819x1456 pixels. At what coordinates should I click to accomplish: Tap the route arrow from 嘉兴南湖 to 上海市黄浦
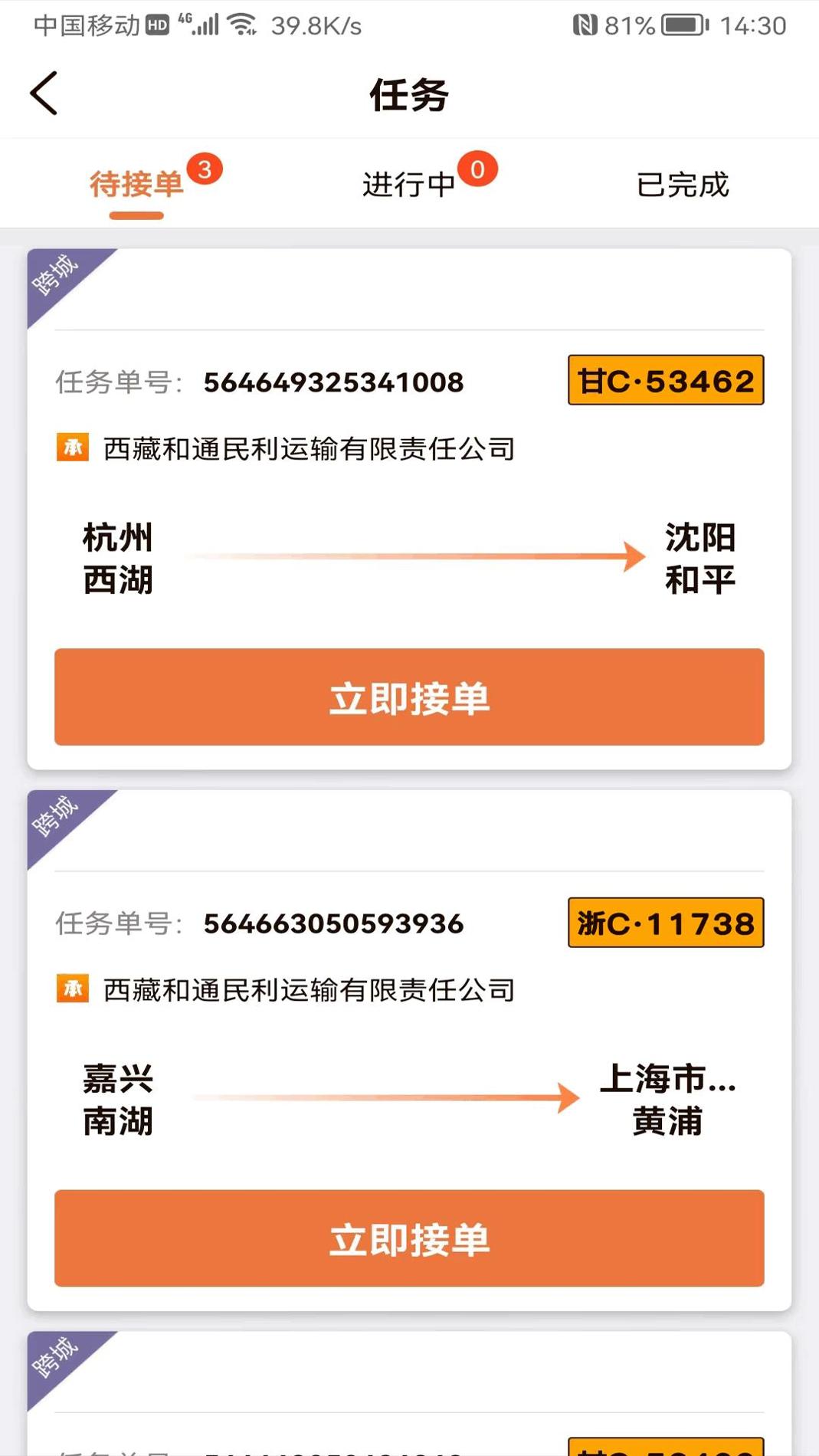383,1097
